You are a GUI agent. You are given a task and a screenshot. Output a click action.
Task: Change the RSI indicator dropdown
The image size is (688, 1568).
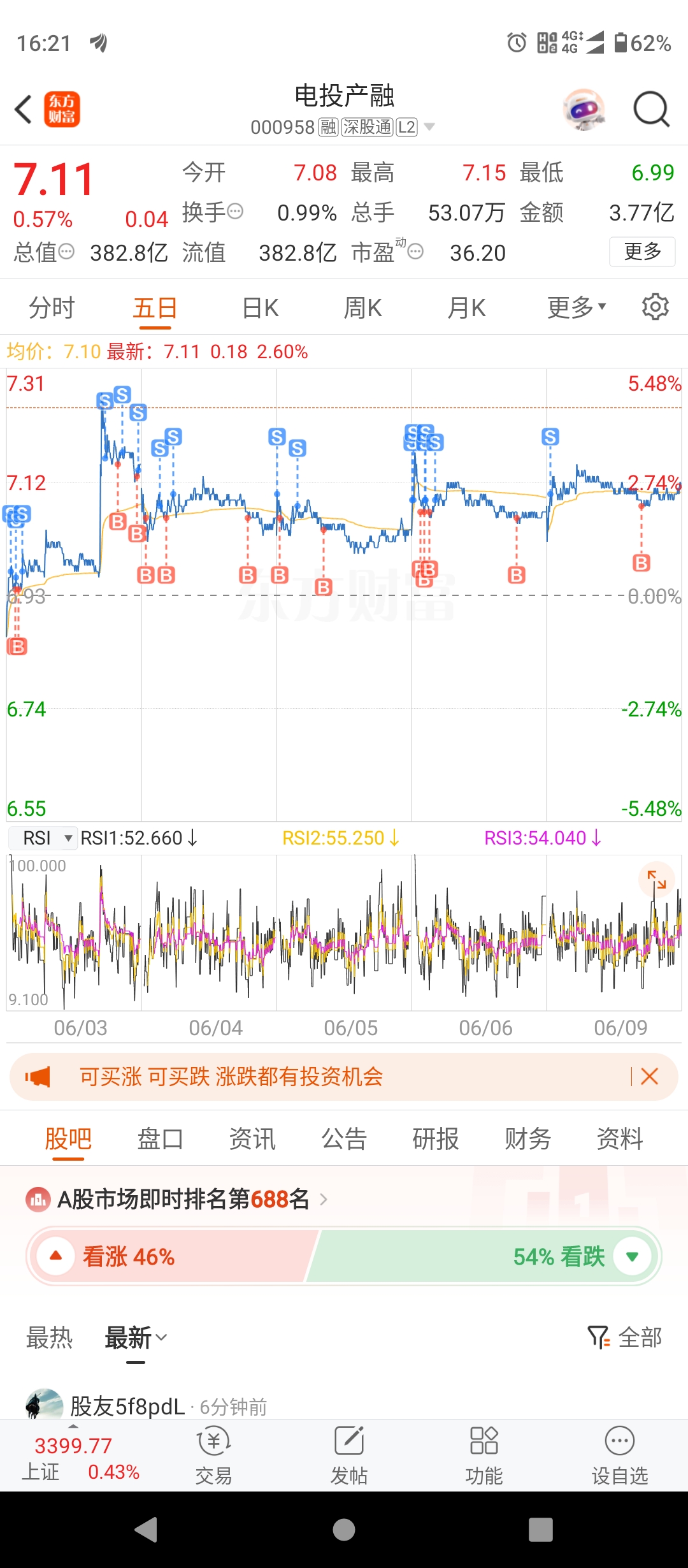point(43,838)
